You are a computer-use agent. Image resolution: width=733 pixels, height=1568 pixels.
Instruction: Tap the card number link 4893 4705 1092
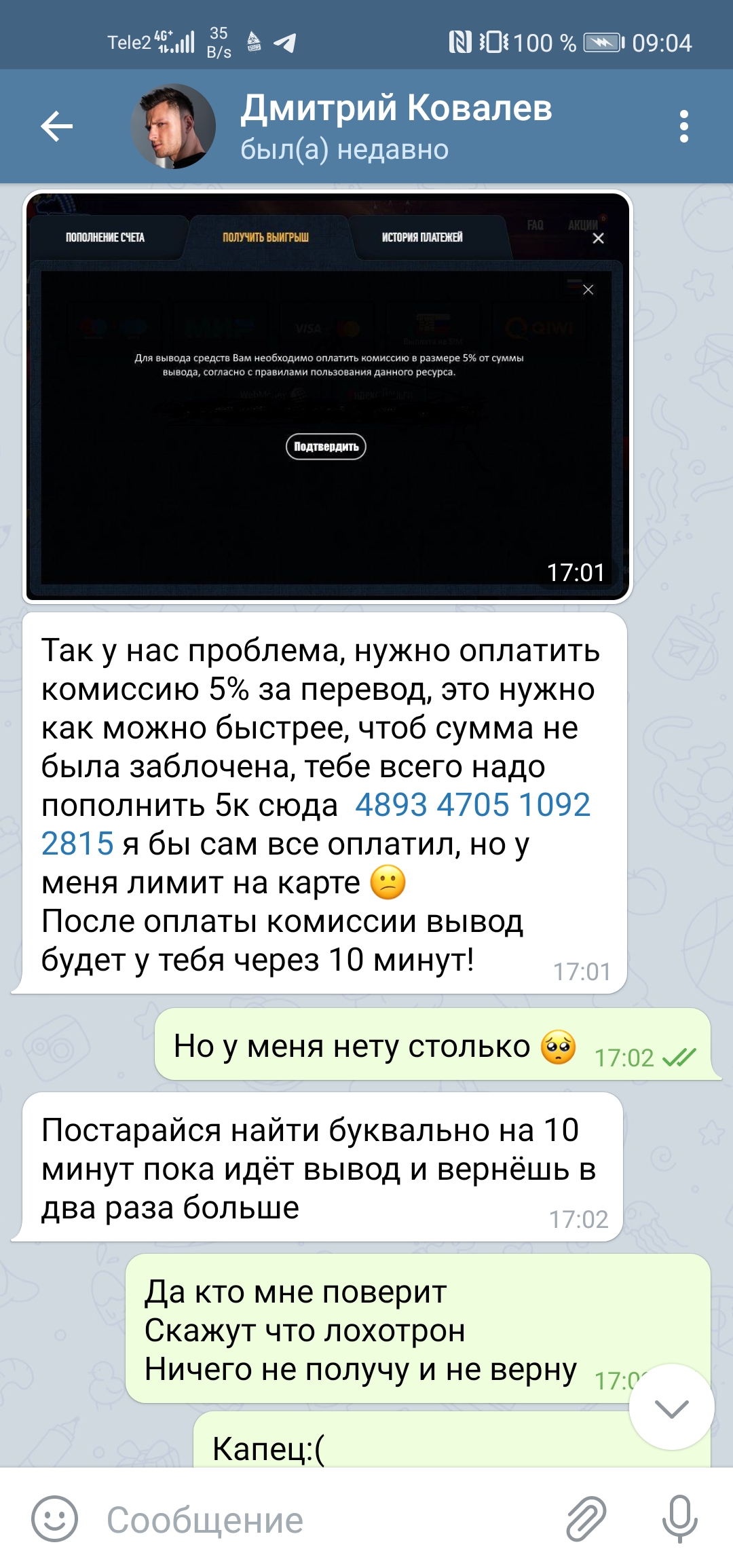(473, 806)
